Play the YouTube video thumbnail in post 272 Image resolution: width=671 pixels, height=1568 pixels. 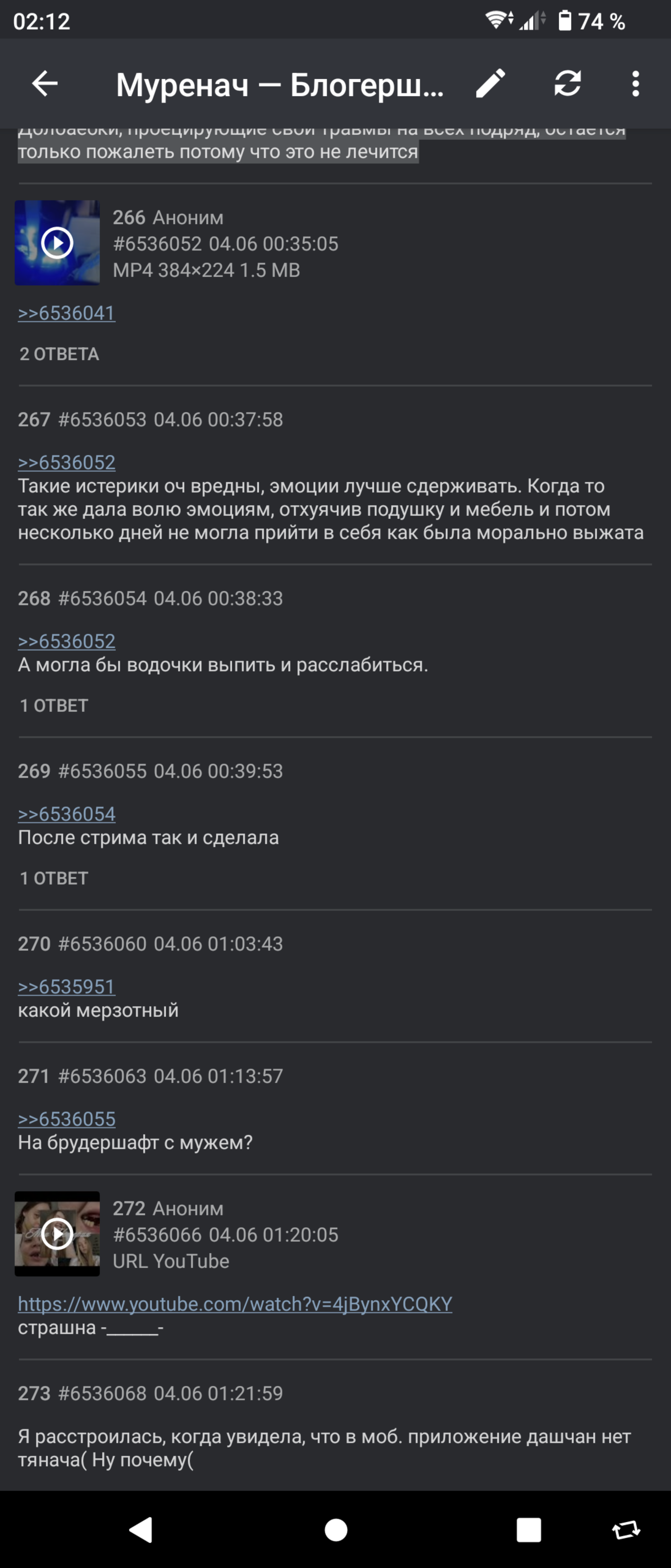[x=57, y=1234]
